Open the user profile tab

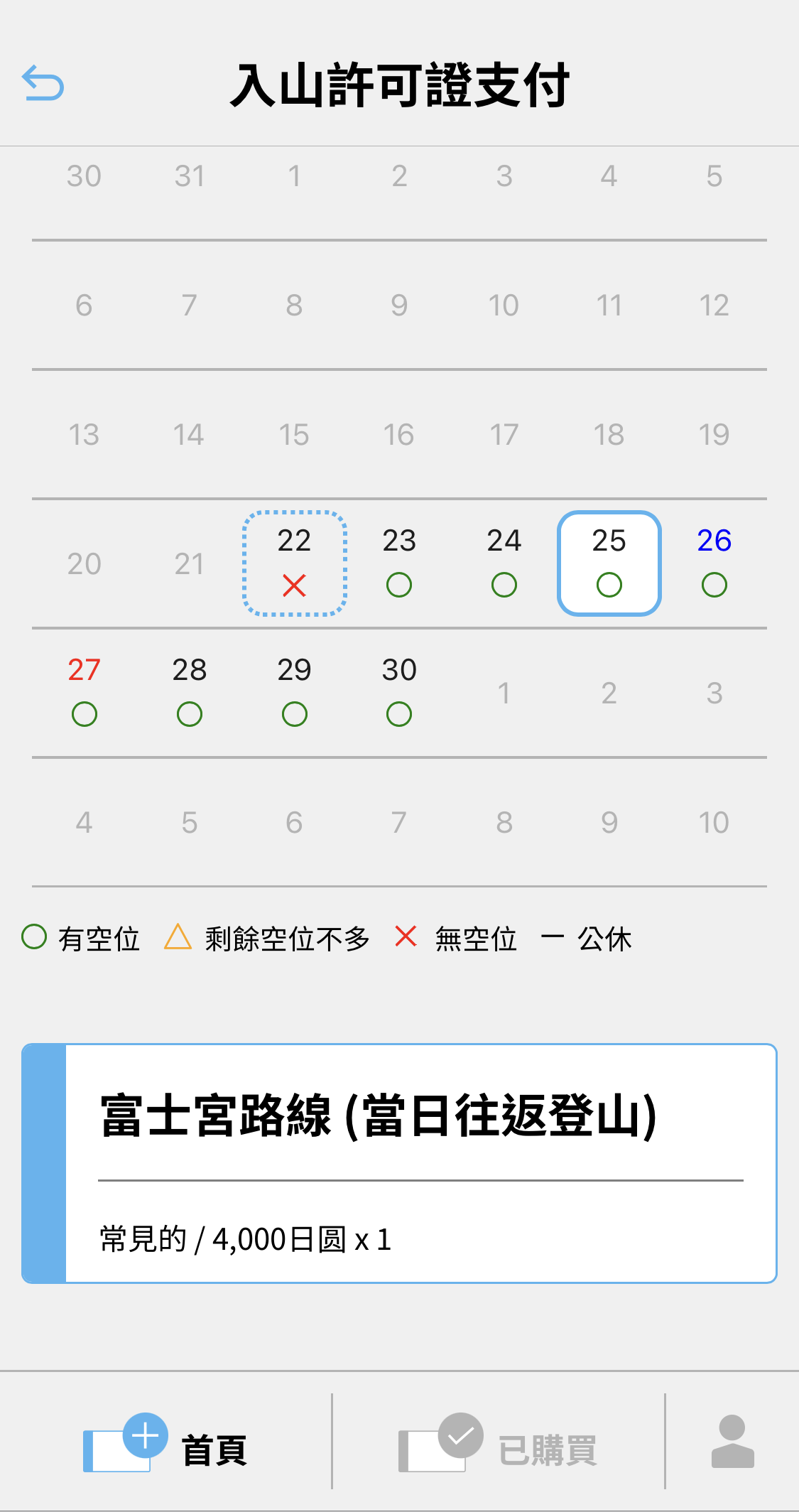point(732,1442)
